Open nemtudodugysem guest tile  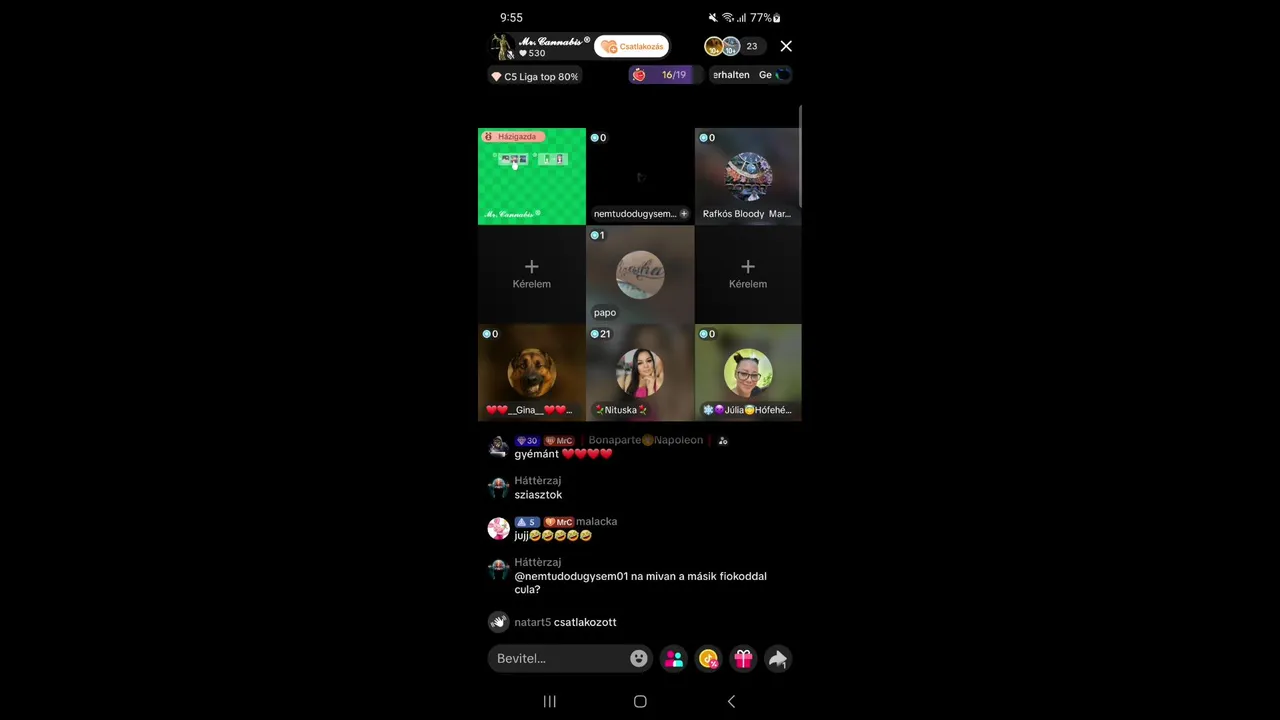[639, 176]
